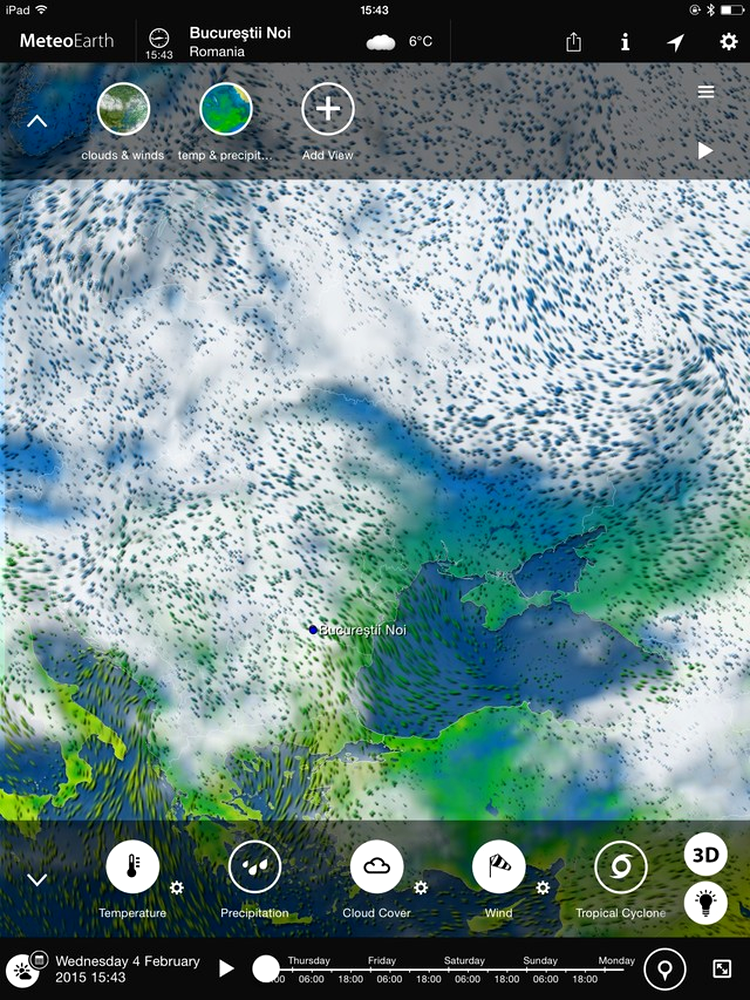Viewport: 750px width, 1000px height.
Task: Enter fullscreen map mode
Action: [722, 968]
